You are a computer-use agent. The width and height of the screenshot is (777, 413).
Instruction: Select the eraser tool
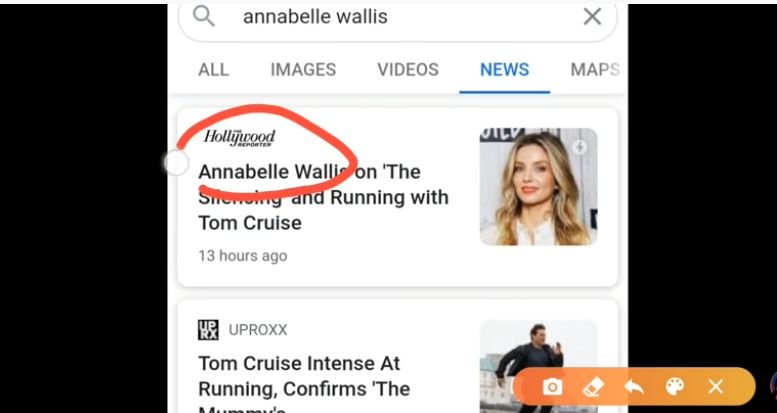pos(593,387)
